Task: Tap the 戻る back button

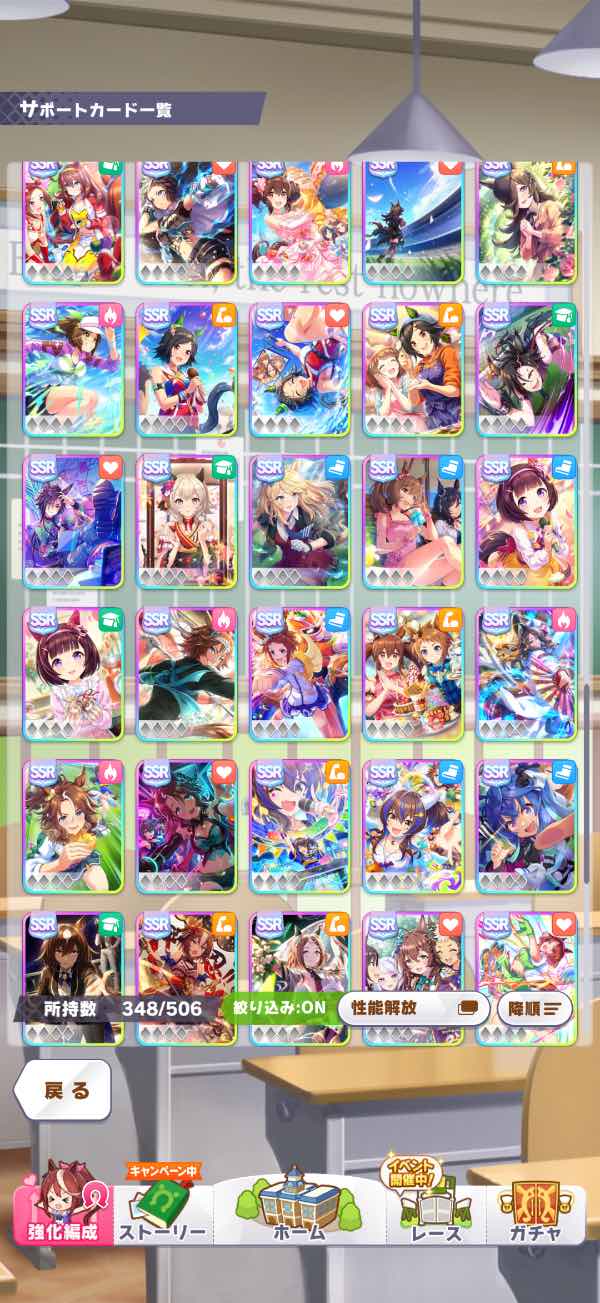Action: (x=62, y=1089)
